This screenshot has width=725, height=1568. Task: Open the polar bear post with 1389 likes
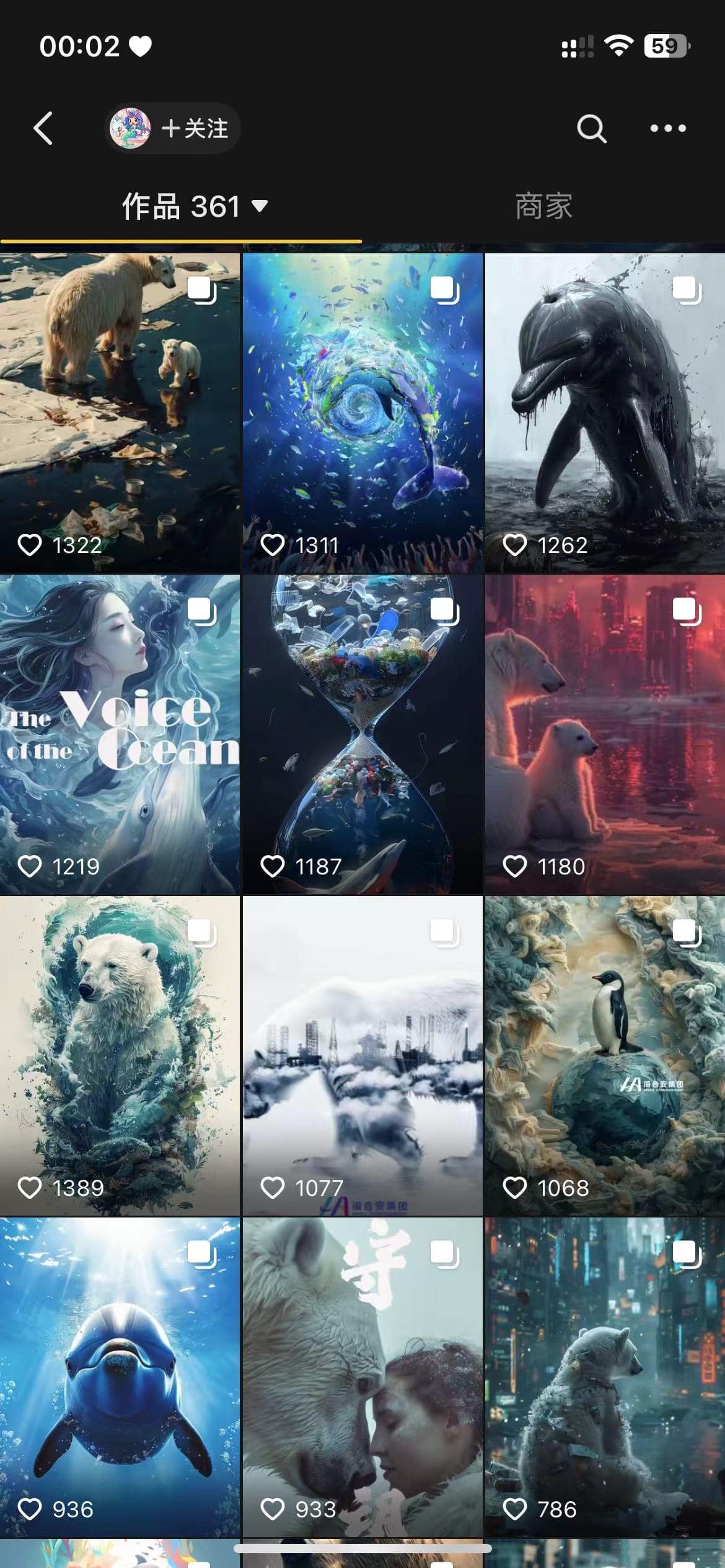[120, 1056]
